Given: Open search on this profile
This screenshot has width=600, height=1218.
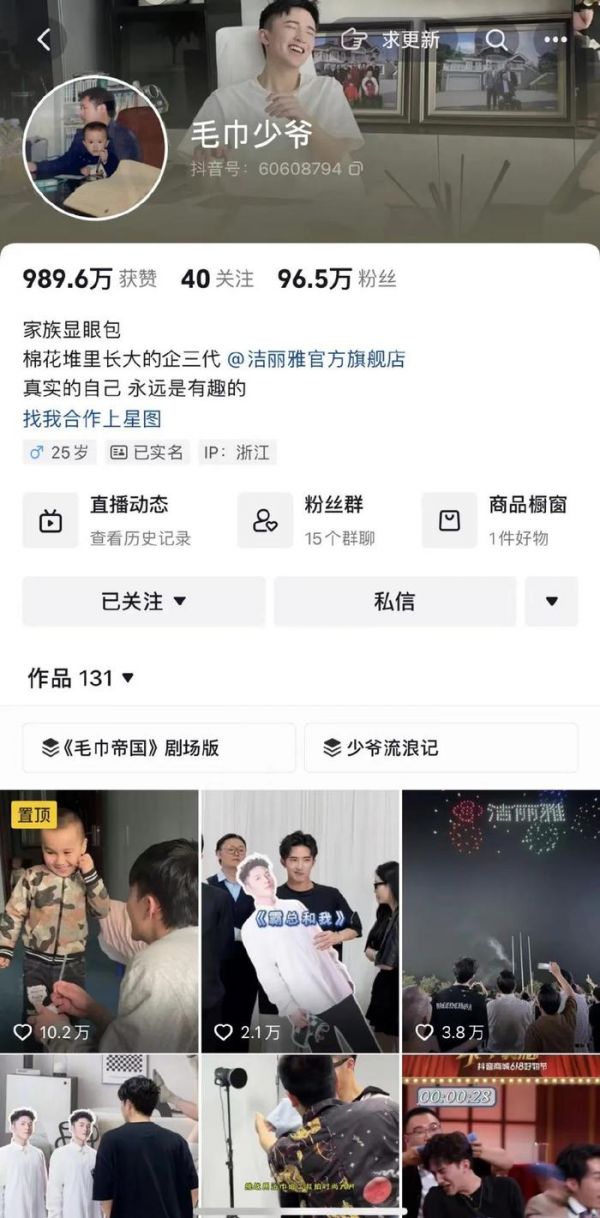Looking at the screenshot, I should [x=496, y=40].
